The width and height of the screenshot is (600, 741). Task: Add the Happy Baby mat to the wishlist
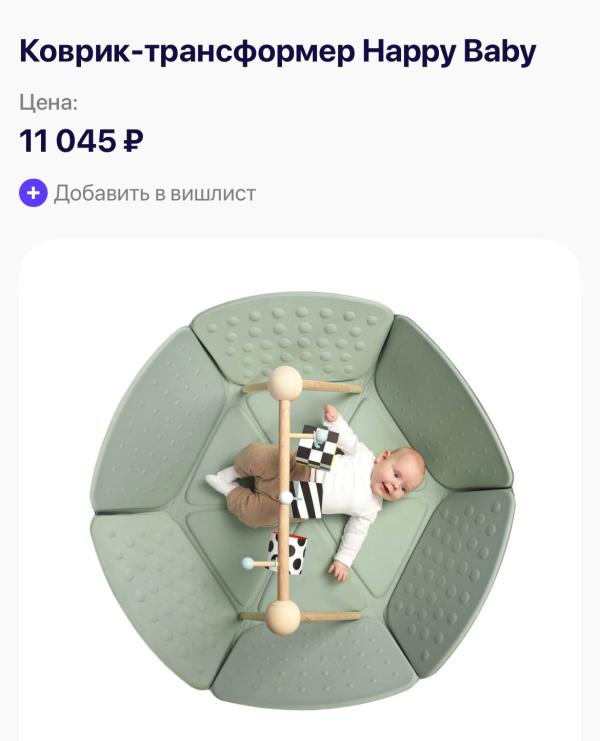coord(137,193)
